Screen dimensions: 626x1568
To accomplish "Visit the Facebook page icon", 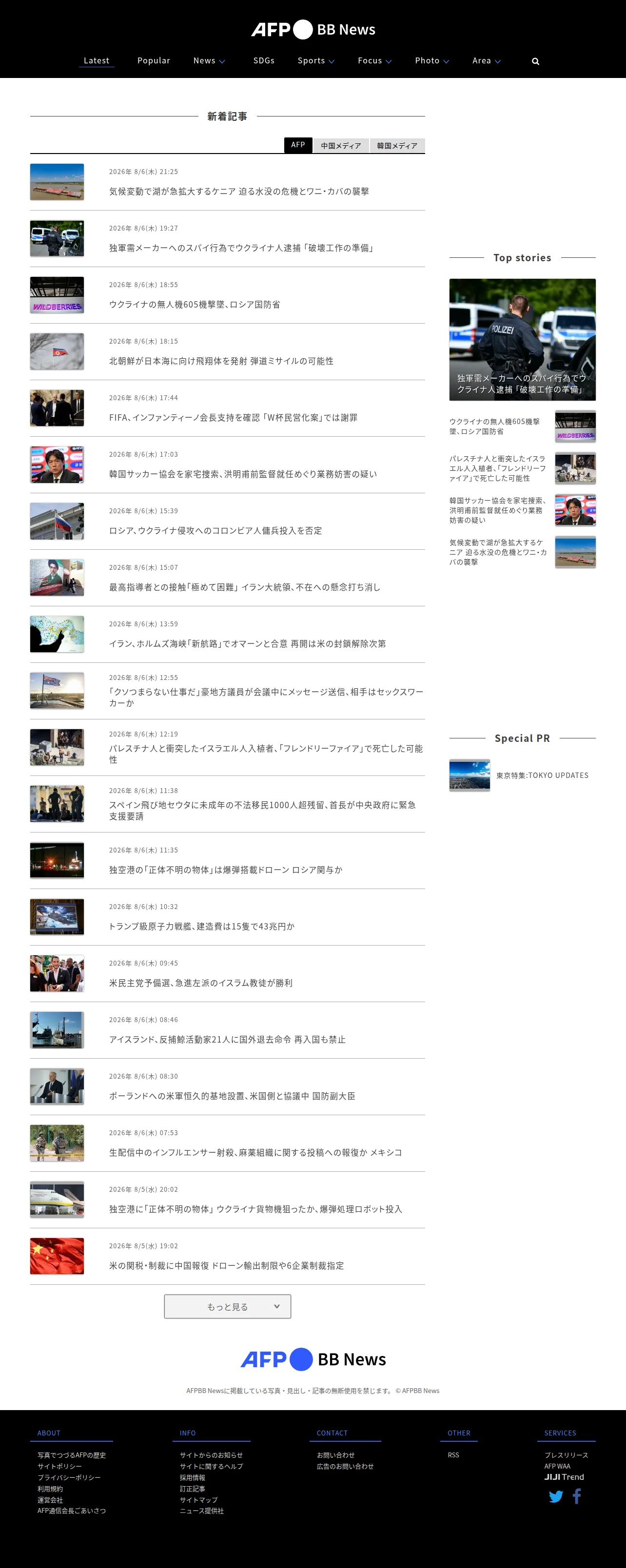I will click(x=577, y=1495).
